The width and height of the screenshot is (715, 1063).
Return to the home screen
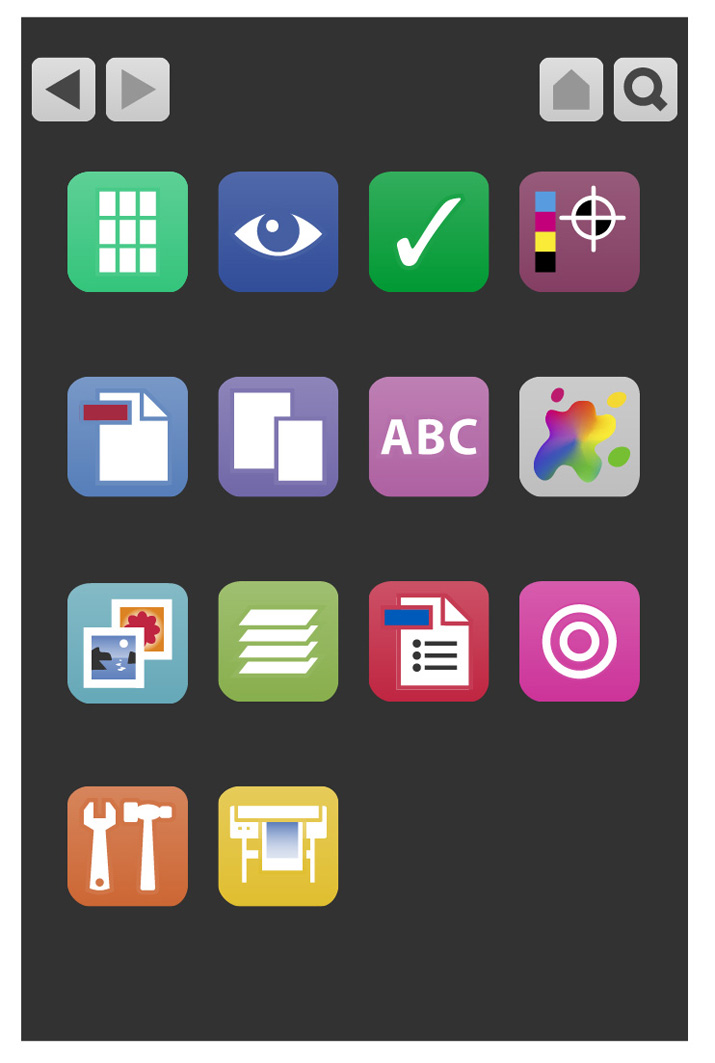click(x=571, y=90)
